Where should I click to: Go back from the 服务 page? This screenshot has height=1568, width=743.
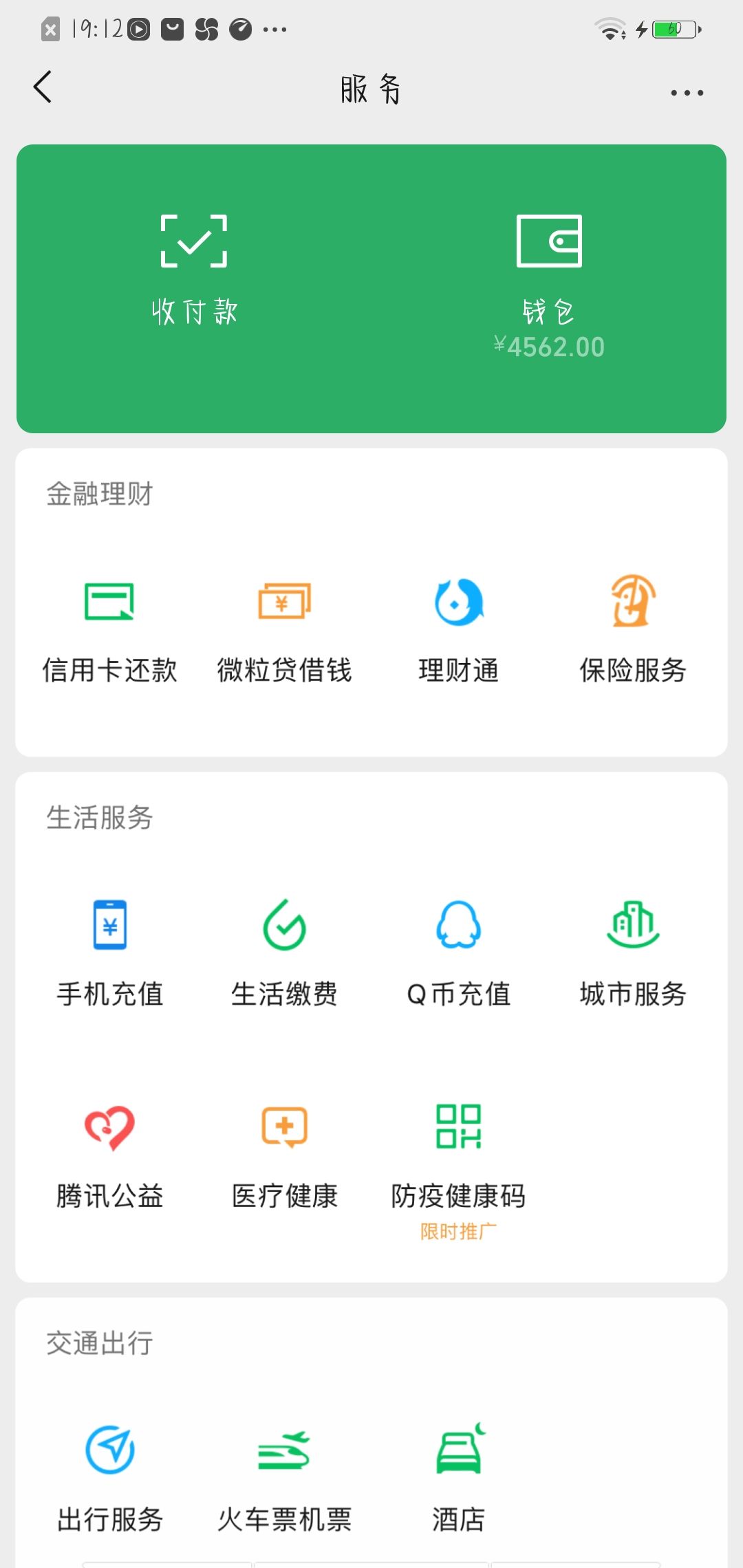click(x=43, y=87)
